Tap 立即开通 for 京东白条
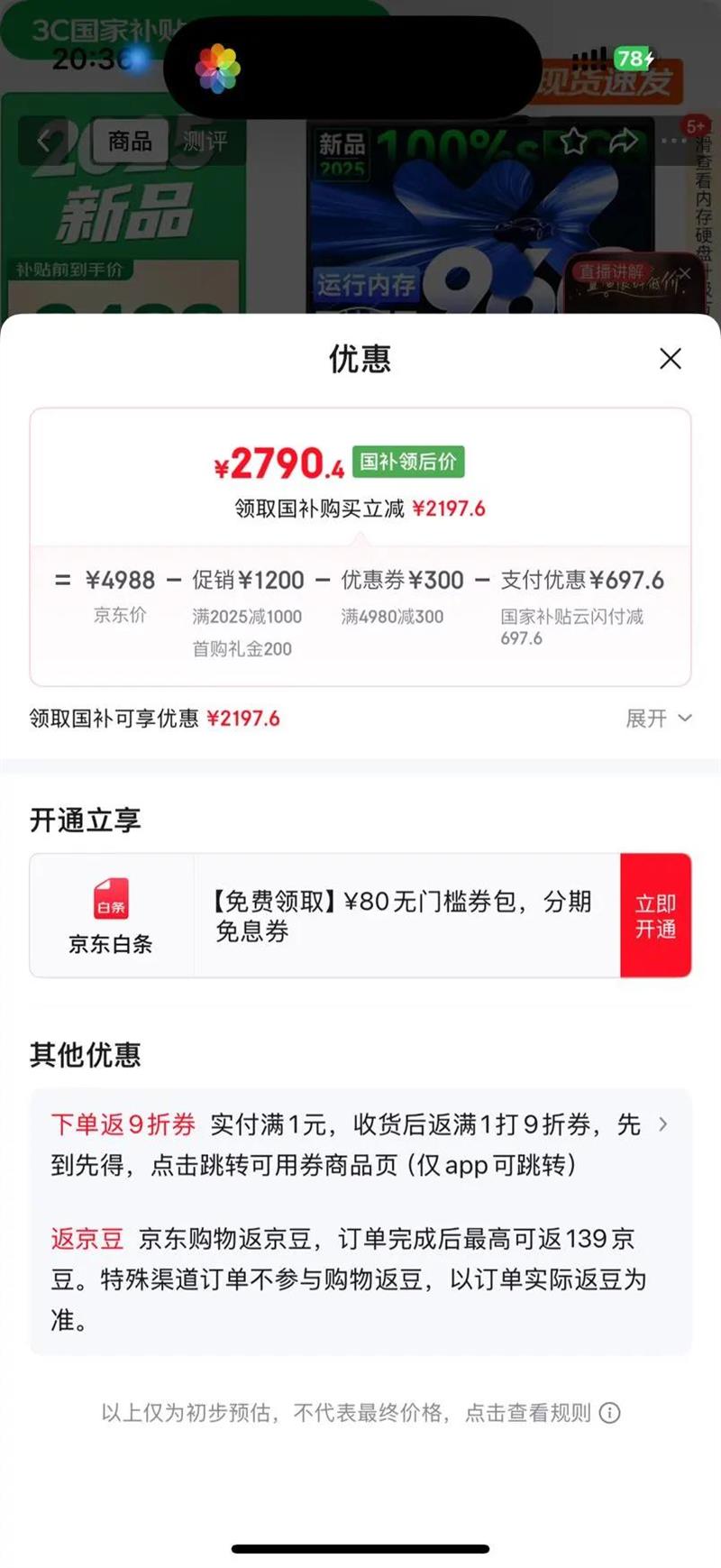Image resolution: width=721 pixels, height=1568 pixels. [x=655, y=916]
